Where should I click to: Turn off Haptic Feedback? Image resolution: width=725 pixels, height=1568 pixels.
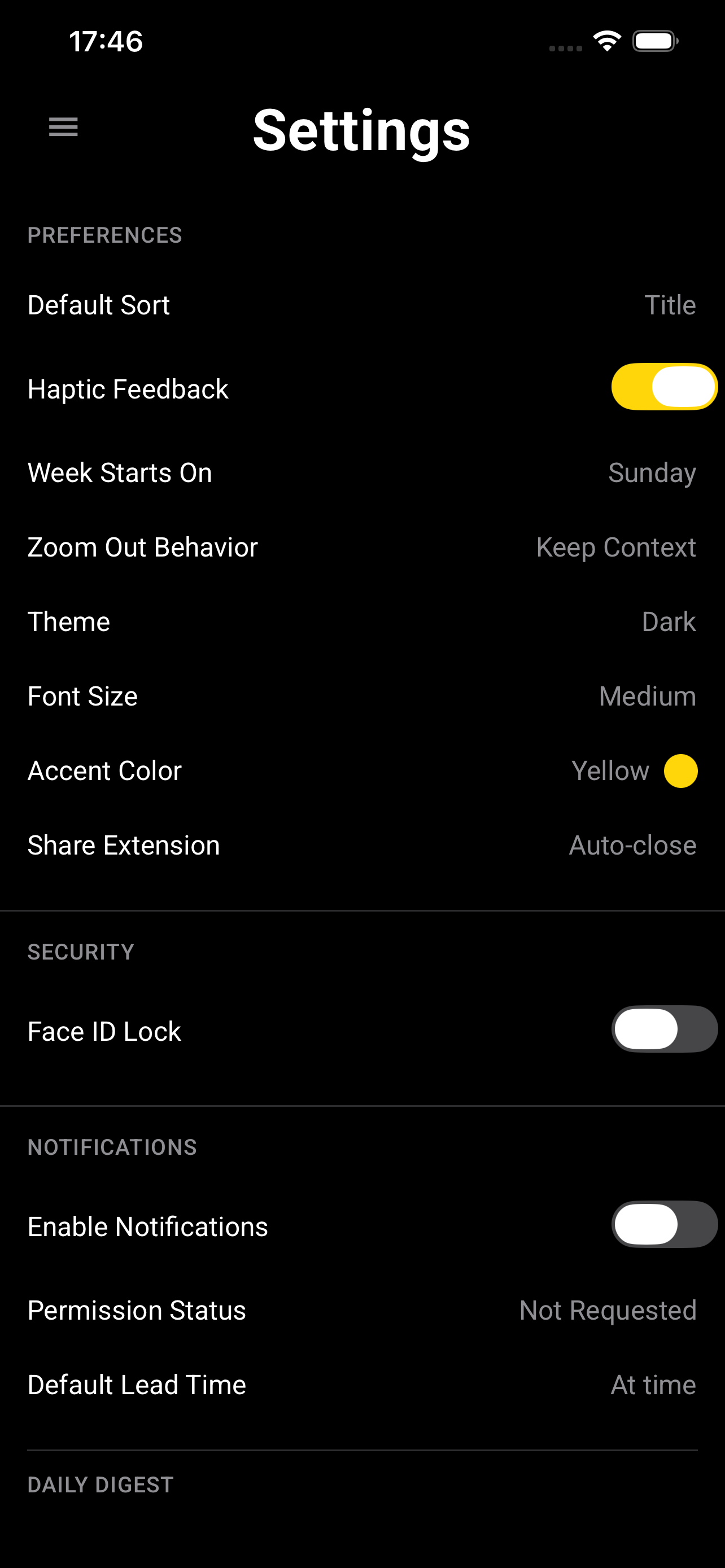(663, 387)
